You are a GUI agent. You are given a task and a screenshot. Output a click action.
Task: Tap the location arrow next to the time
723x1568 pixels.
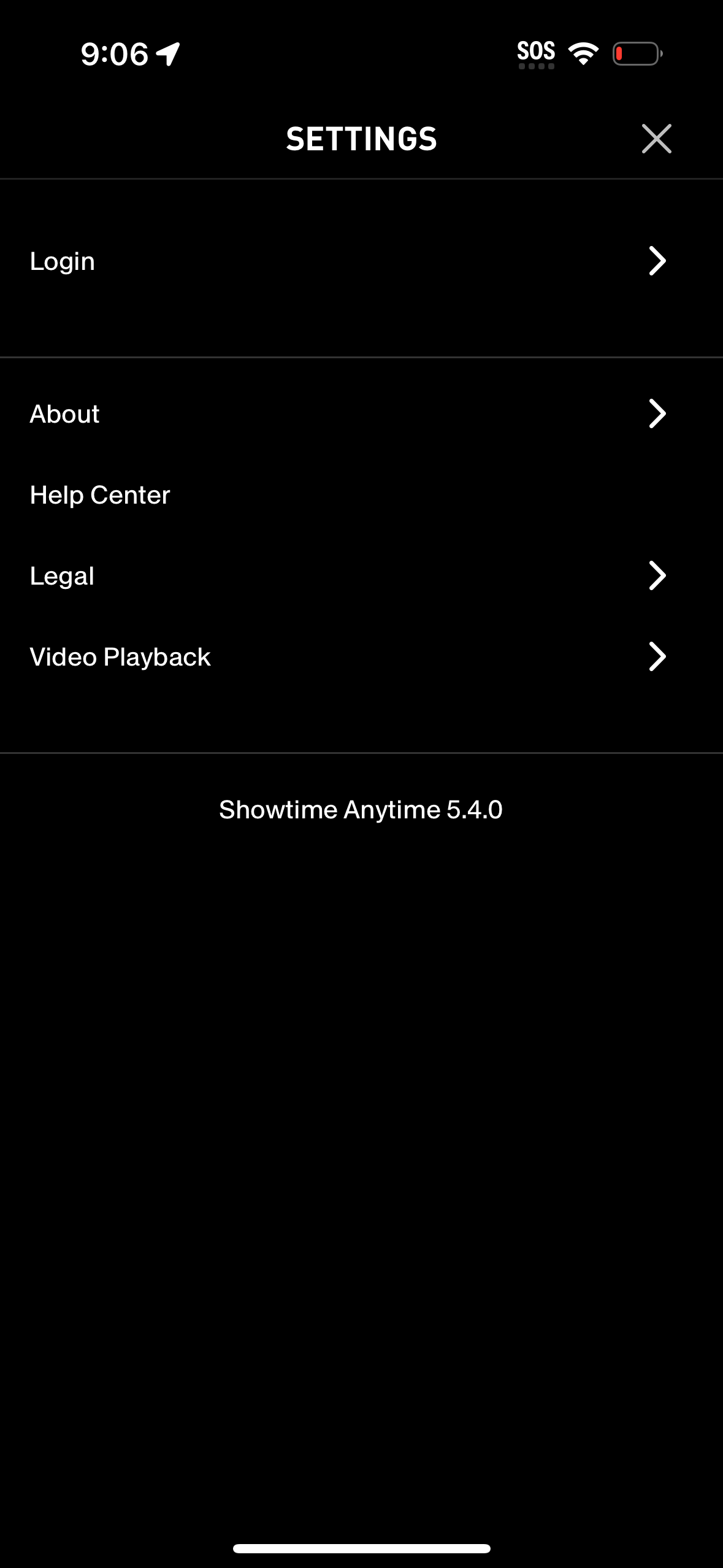pos(166,54)
